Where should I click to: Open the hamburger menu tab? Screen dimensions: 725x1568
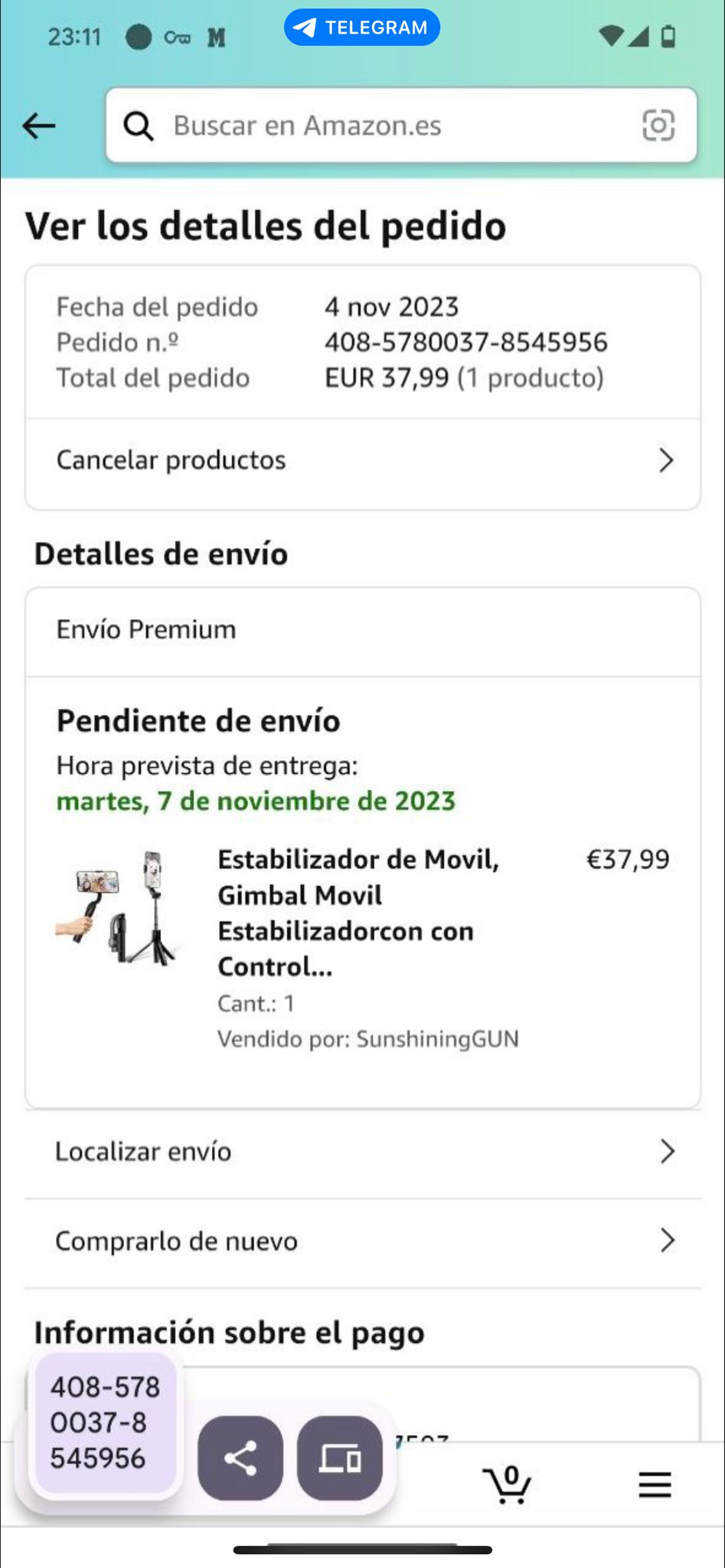tap(655, 1485)
